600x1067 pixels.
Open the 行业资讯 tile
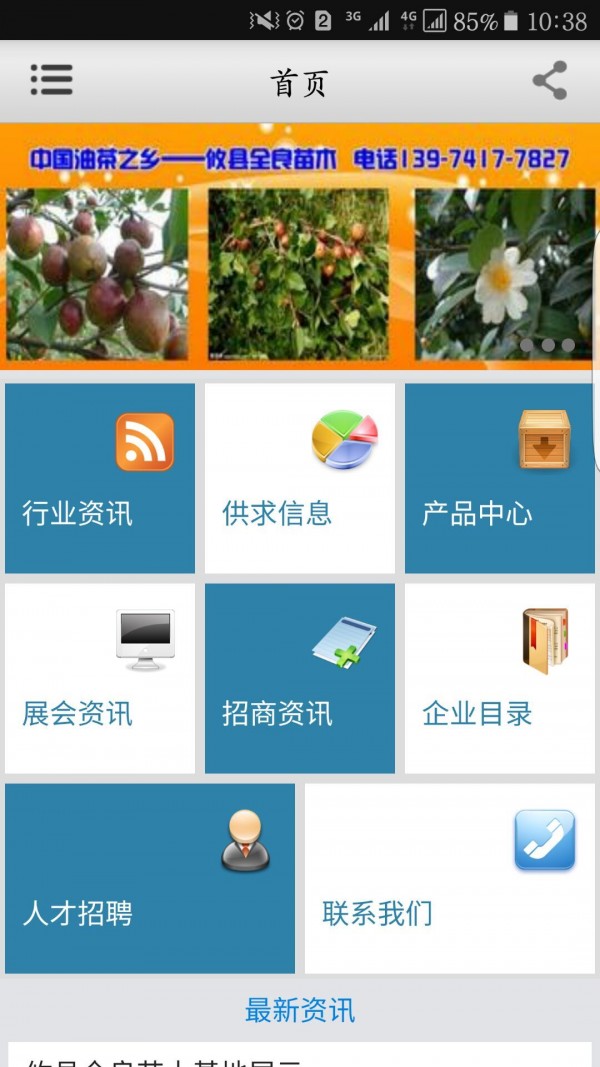tap(100, 478)
